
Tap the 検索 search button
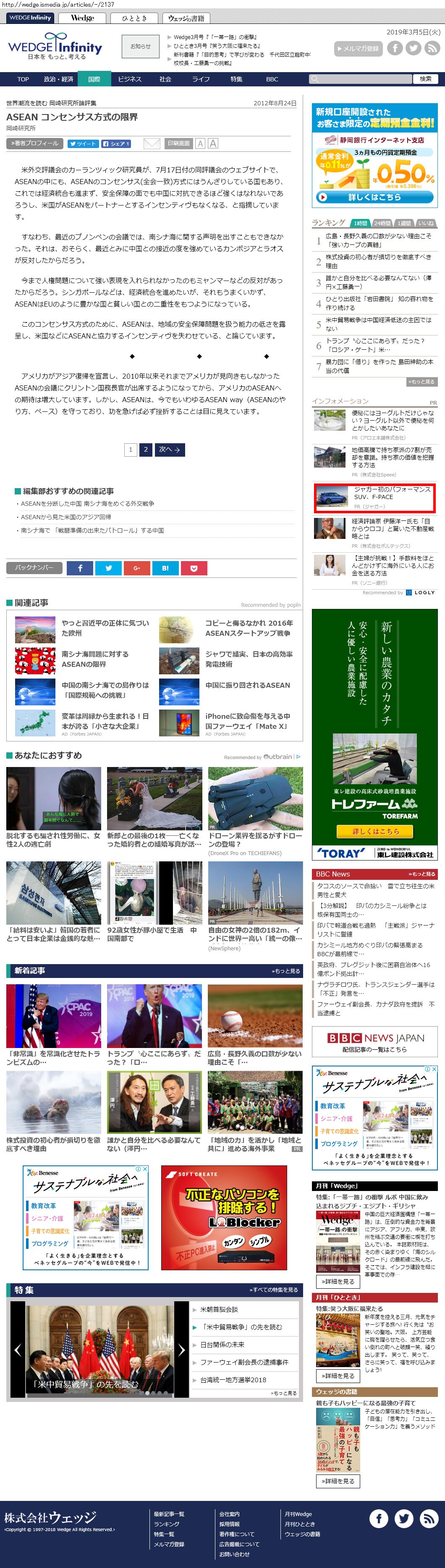click(x=425, y=79)
